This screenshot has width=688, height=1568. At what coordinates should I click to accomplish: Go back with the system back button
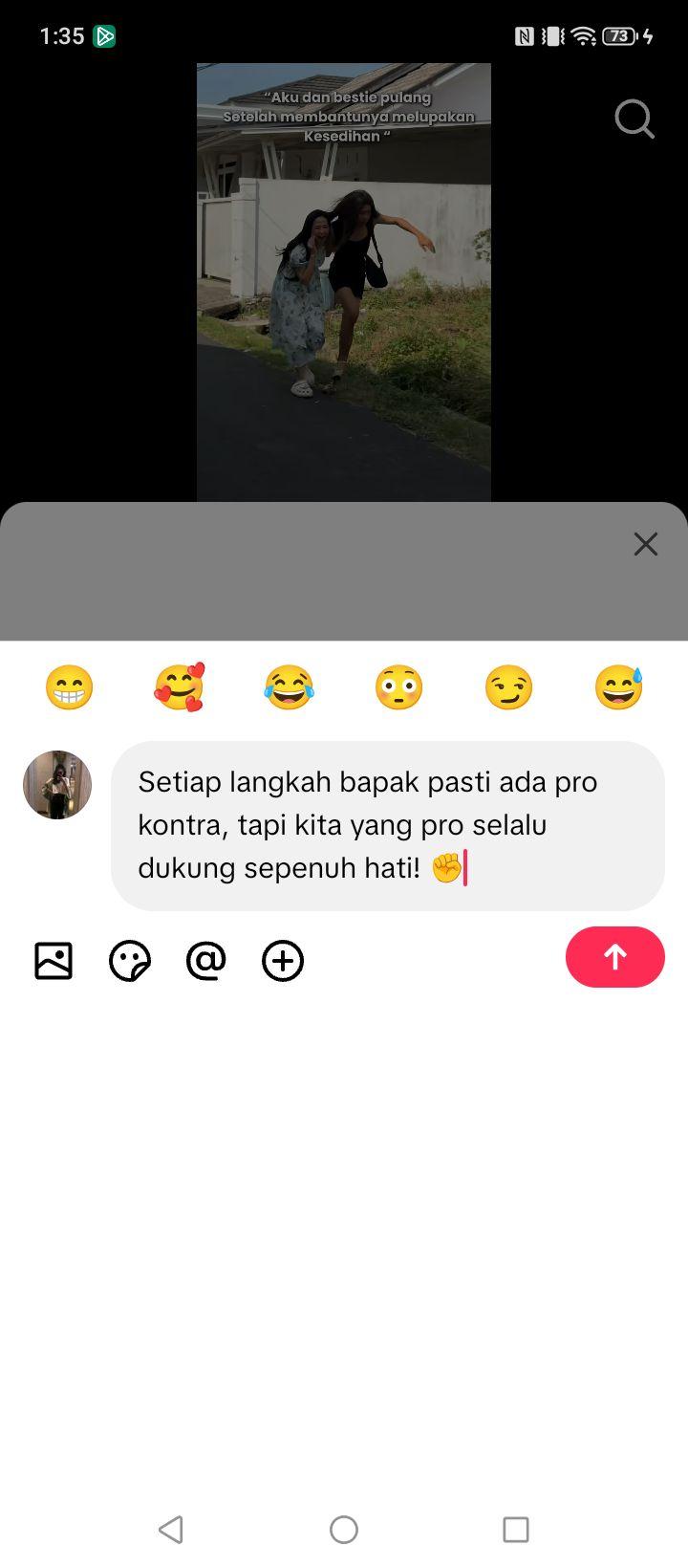tap(171, 1530)
